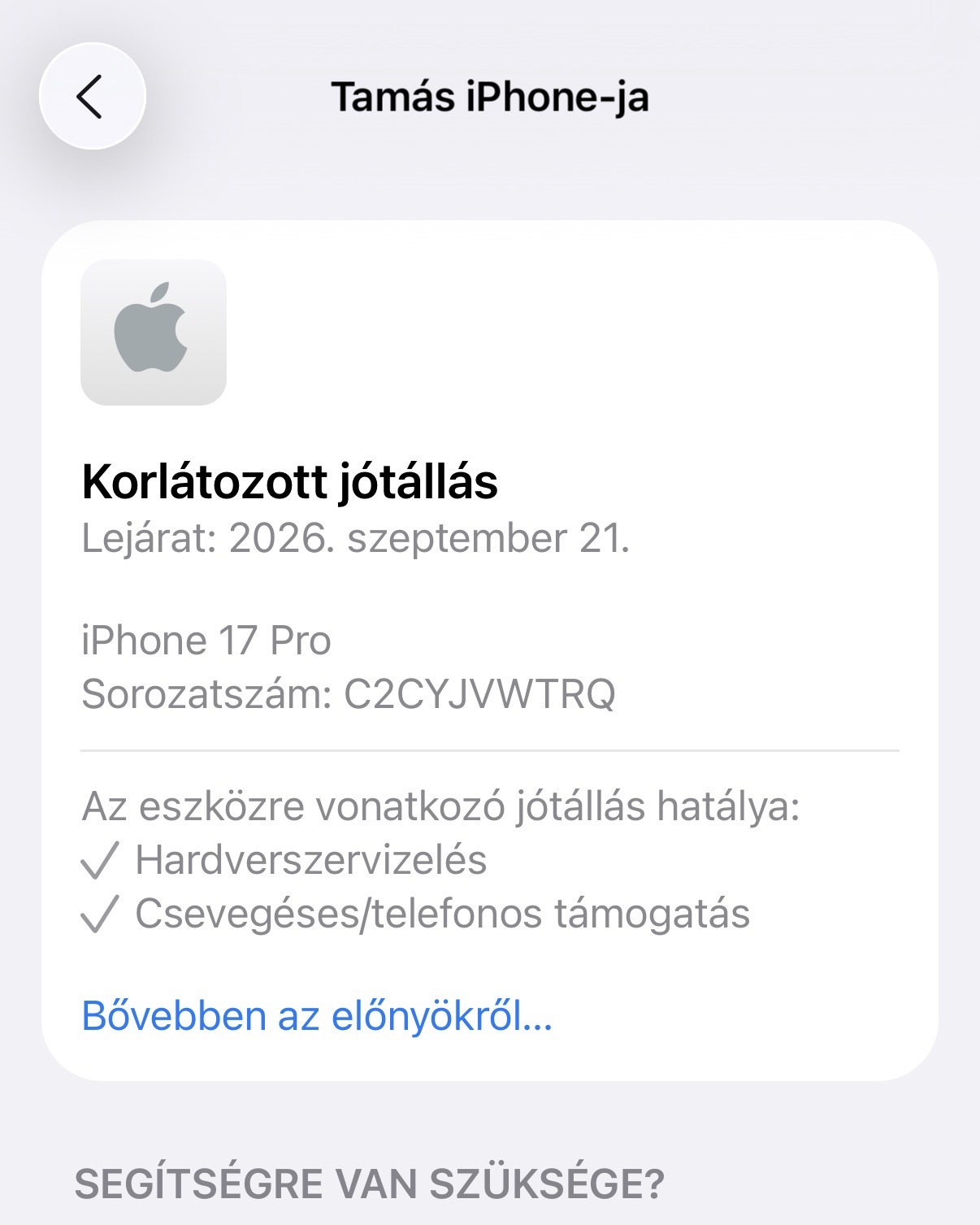The image size is (980, 1225).
Task: Go back using the back arrow
Action: (92, 97)
